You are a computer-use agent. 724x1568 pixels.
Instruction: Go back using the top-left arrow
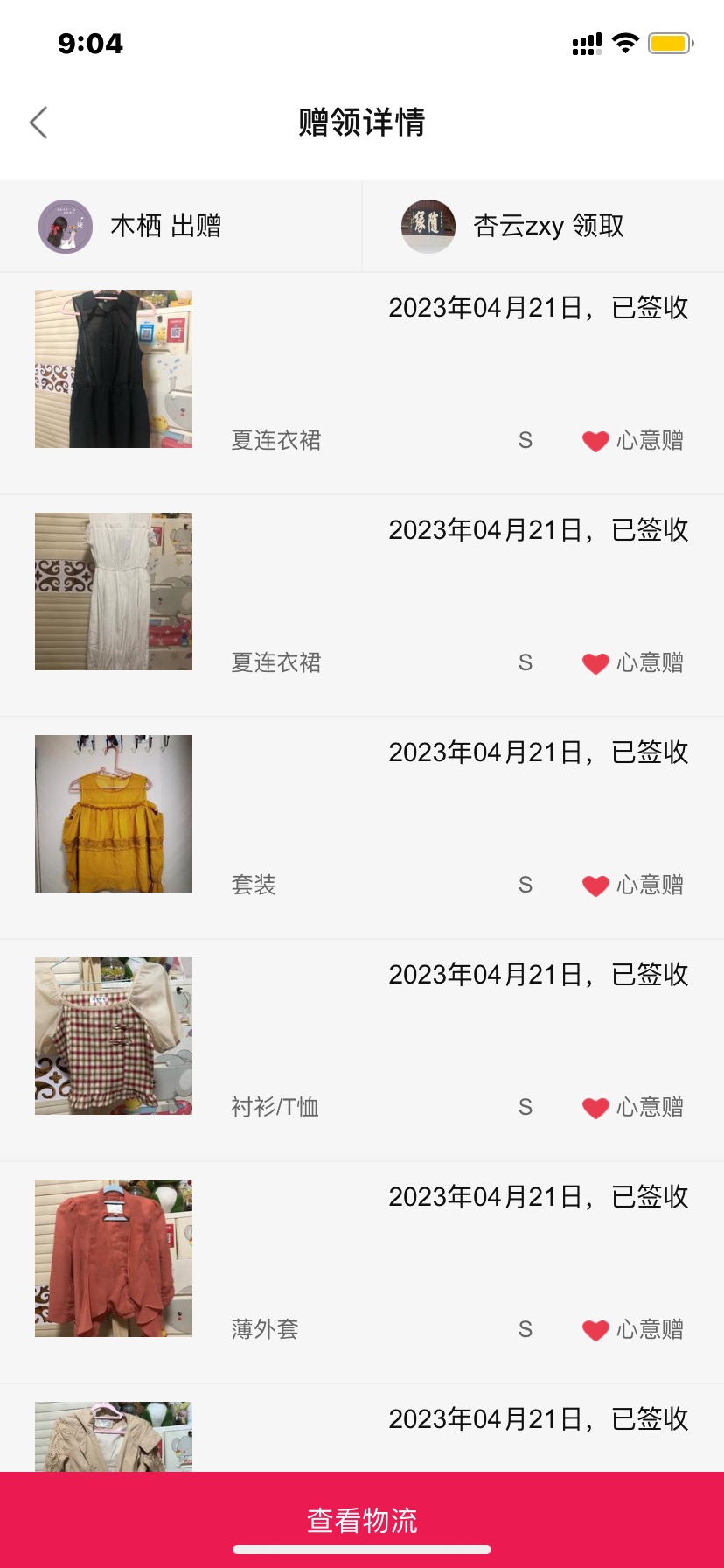[x=38, y=122]
